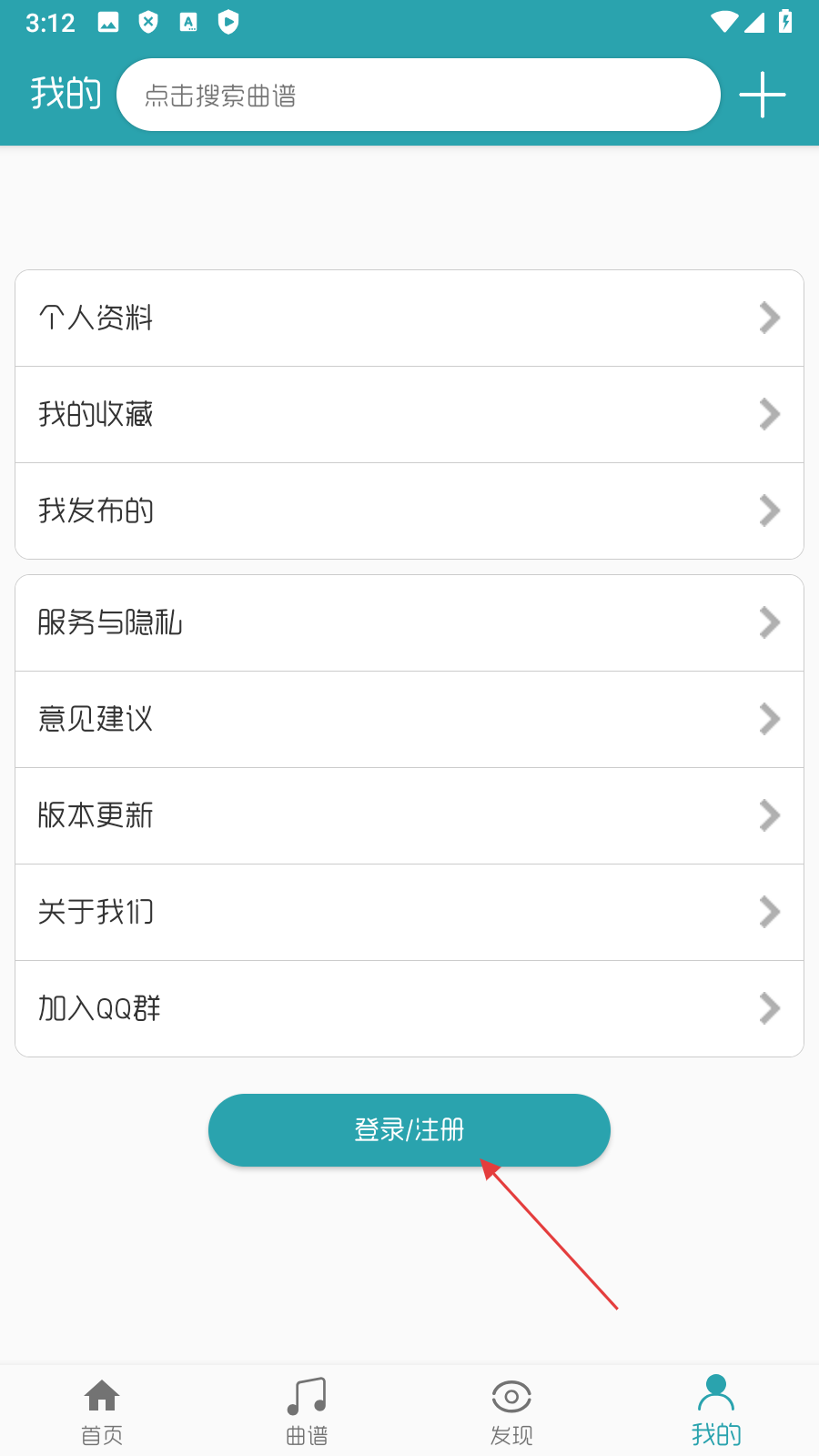
Task: Tap the 登录/注册 button
Action: 409,1130
